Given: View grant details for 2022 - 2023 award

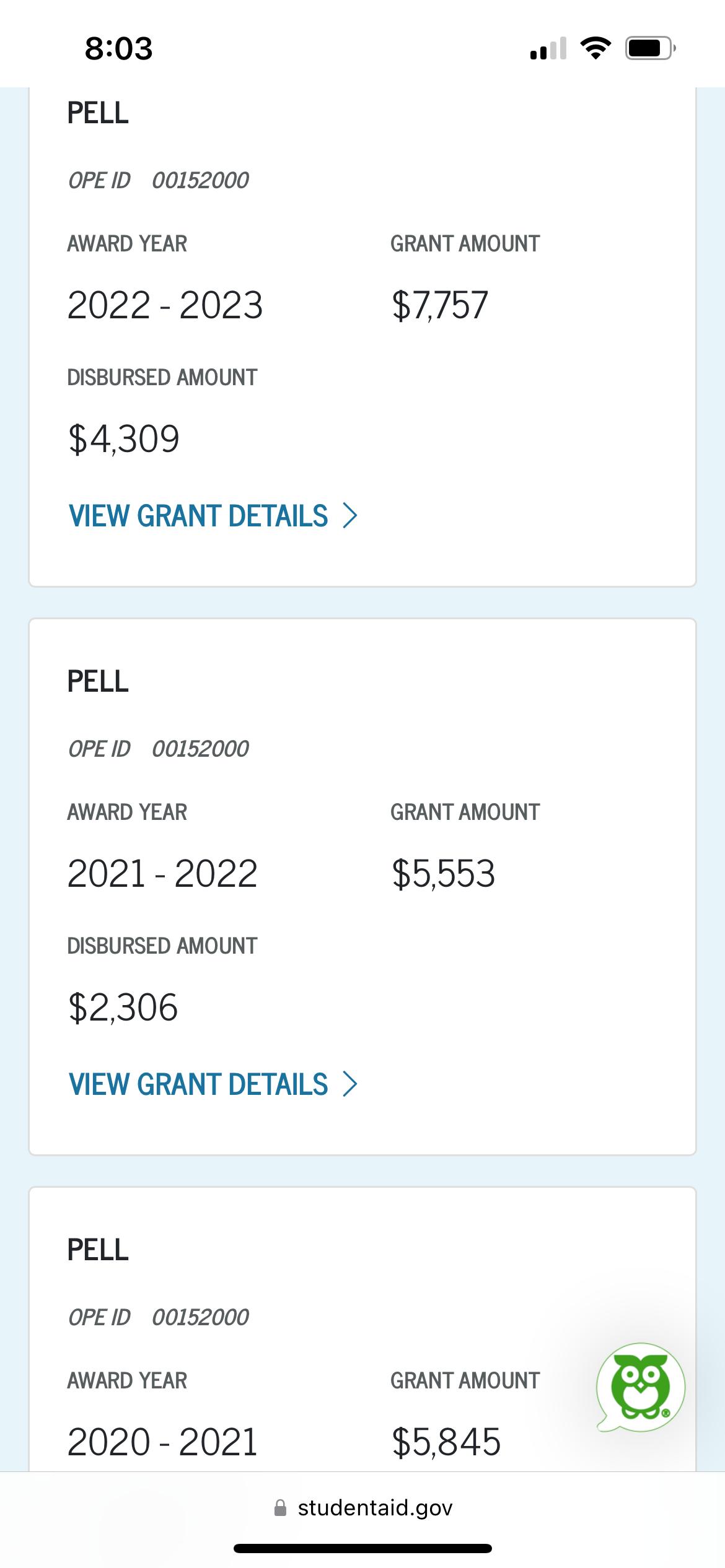Looking at the screenshot, I should pyautogui.click(x=213, y=516).
